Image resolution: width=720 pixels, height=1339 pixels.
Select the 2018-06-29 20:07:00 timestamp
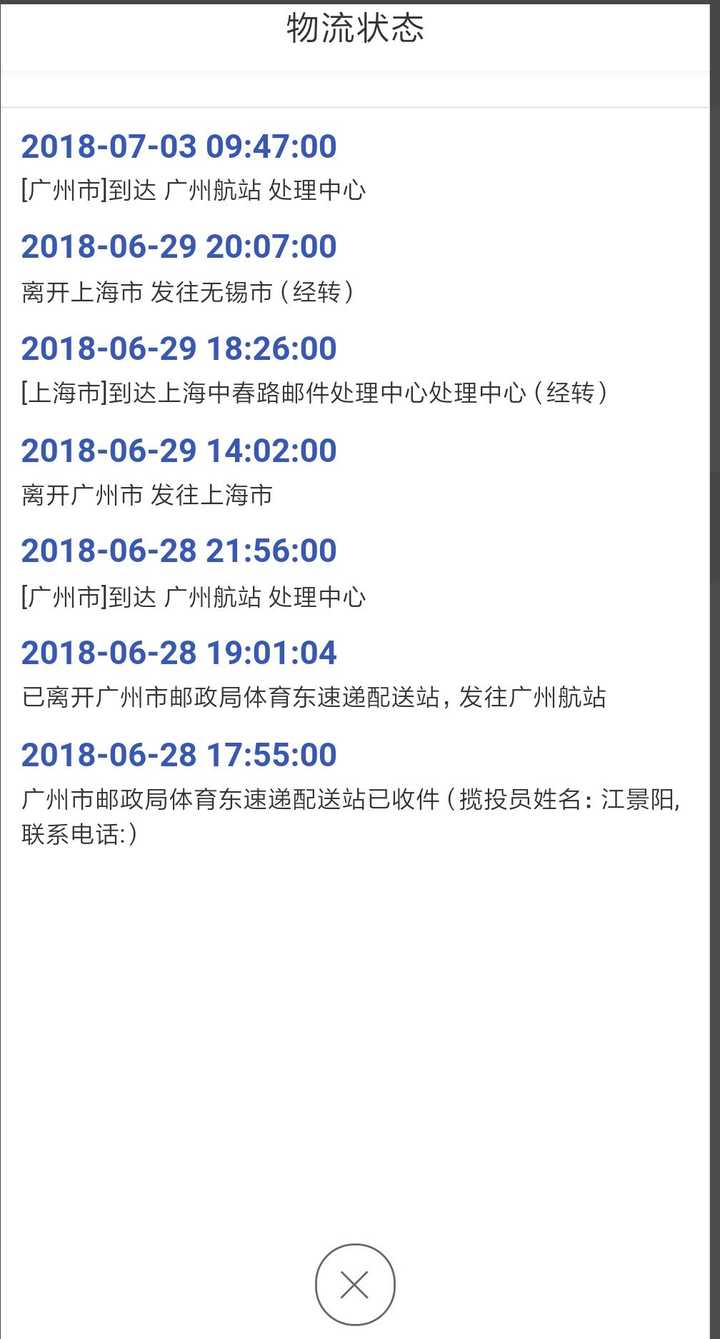pyautogui.click(x=180, y=247)
